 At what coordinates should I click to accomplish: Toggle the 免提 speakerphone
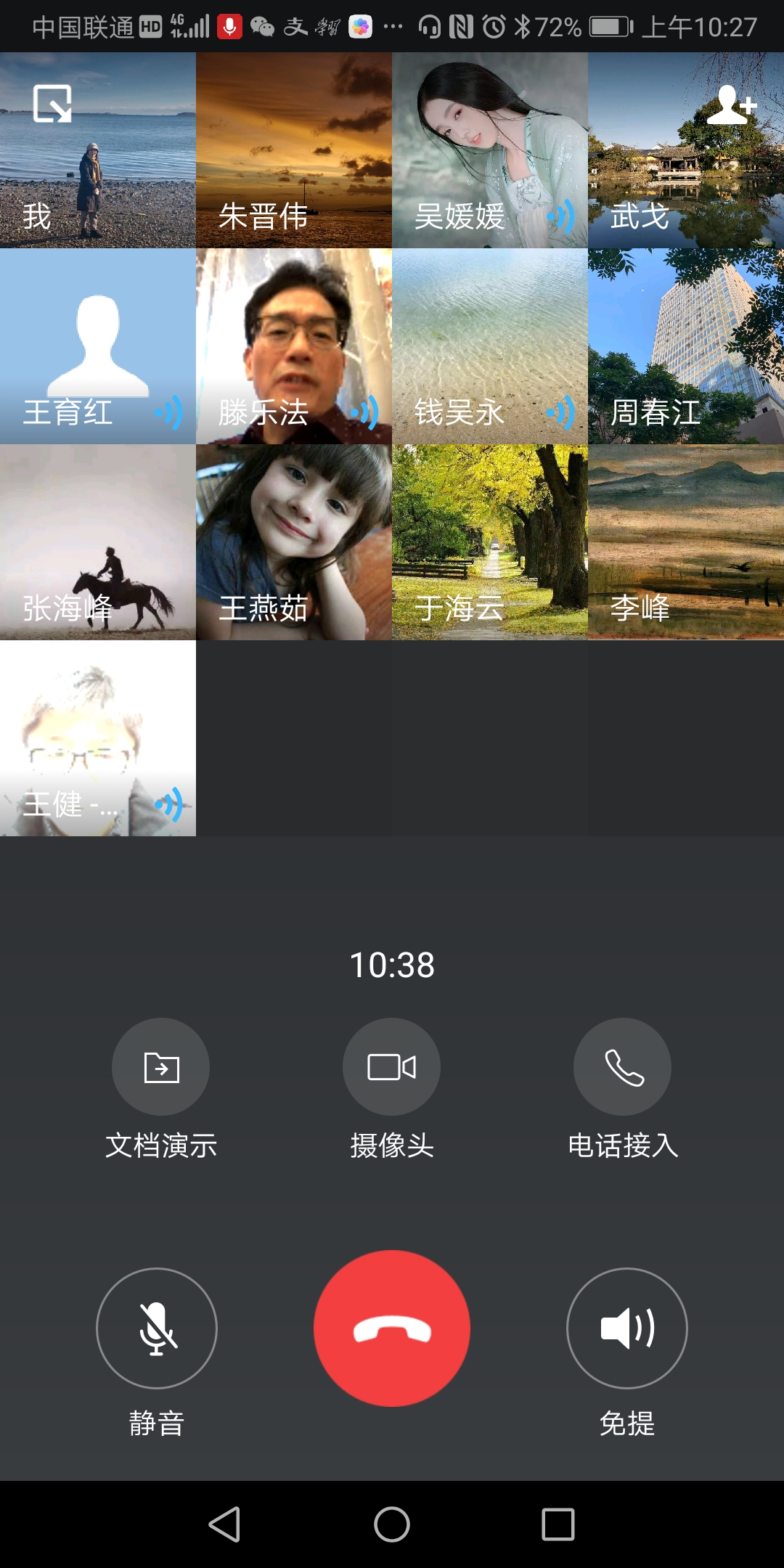pos(626,1328)
